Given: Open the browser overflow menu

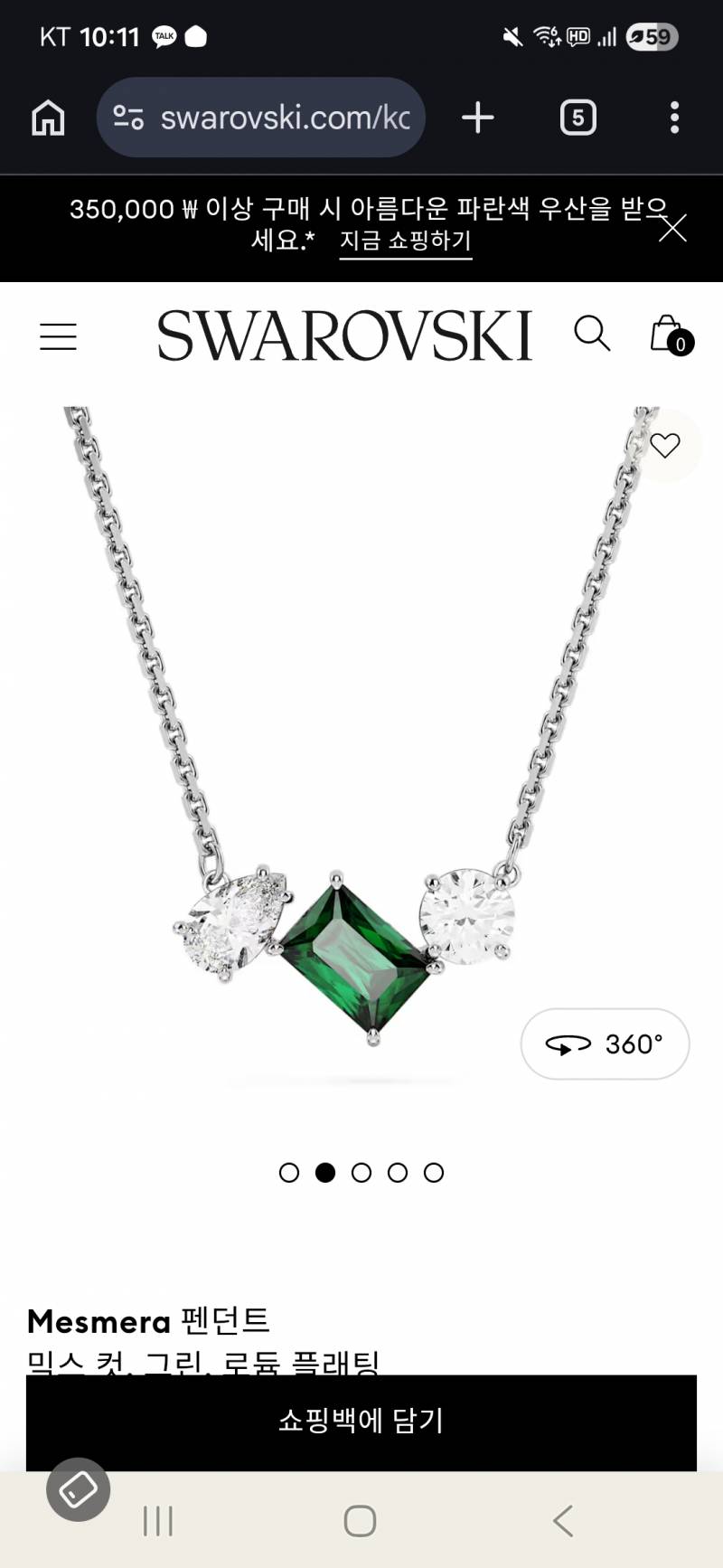Looking at the screenshot, I should click(x=674, y=118).
